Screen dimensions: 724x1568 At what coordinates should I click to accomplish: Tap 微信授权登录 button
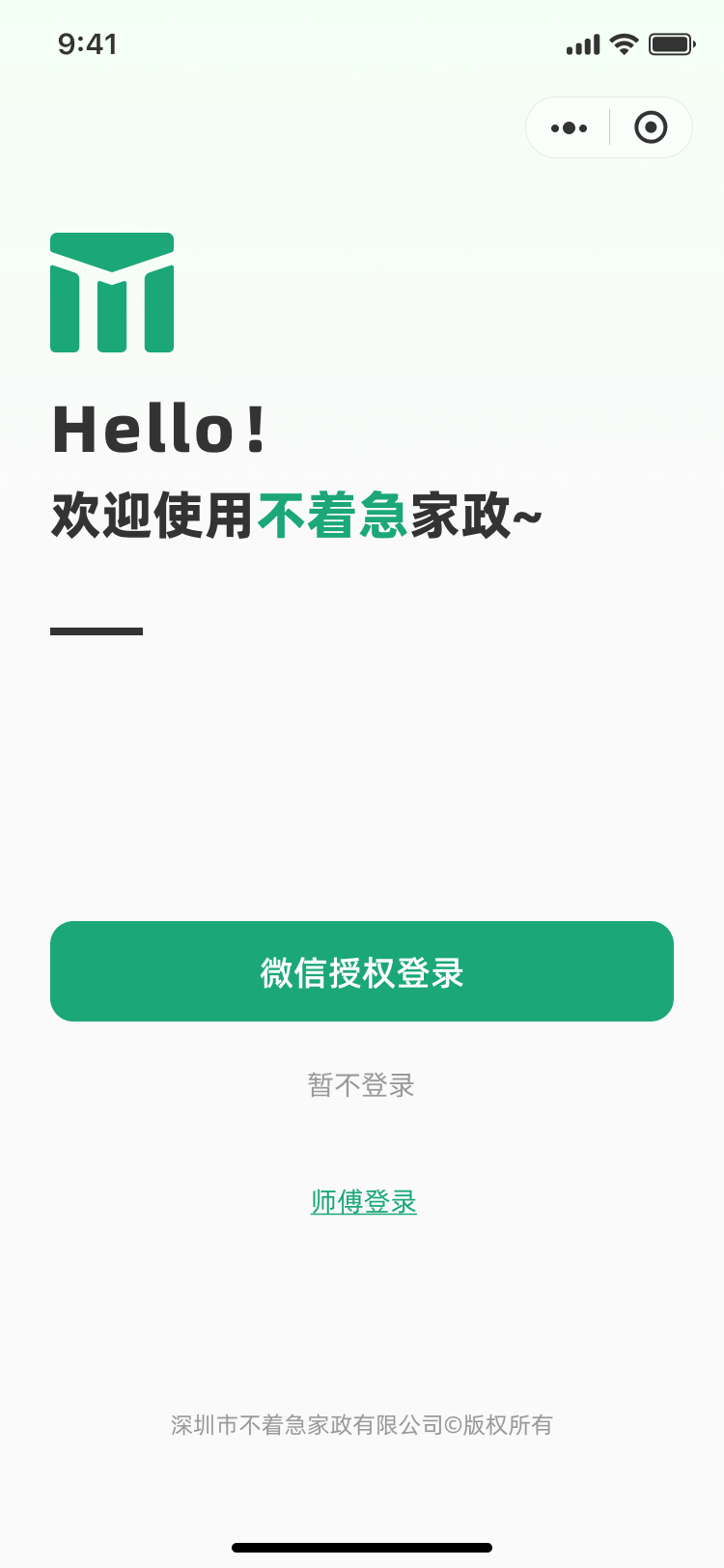[x=362, y=971]
